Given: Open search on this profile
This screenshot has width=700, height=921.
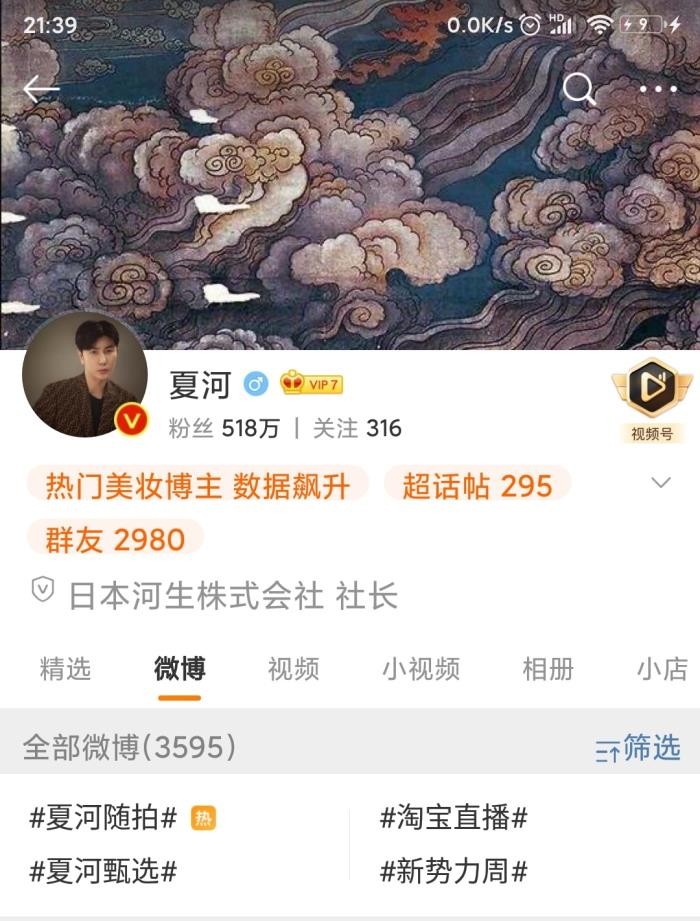Looking at the screenshot, I should tap(579, 89).
